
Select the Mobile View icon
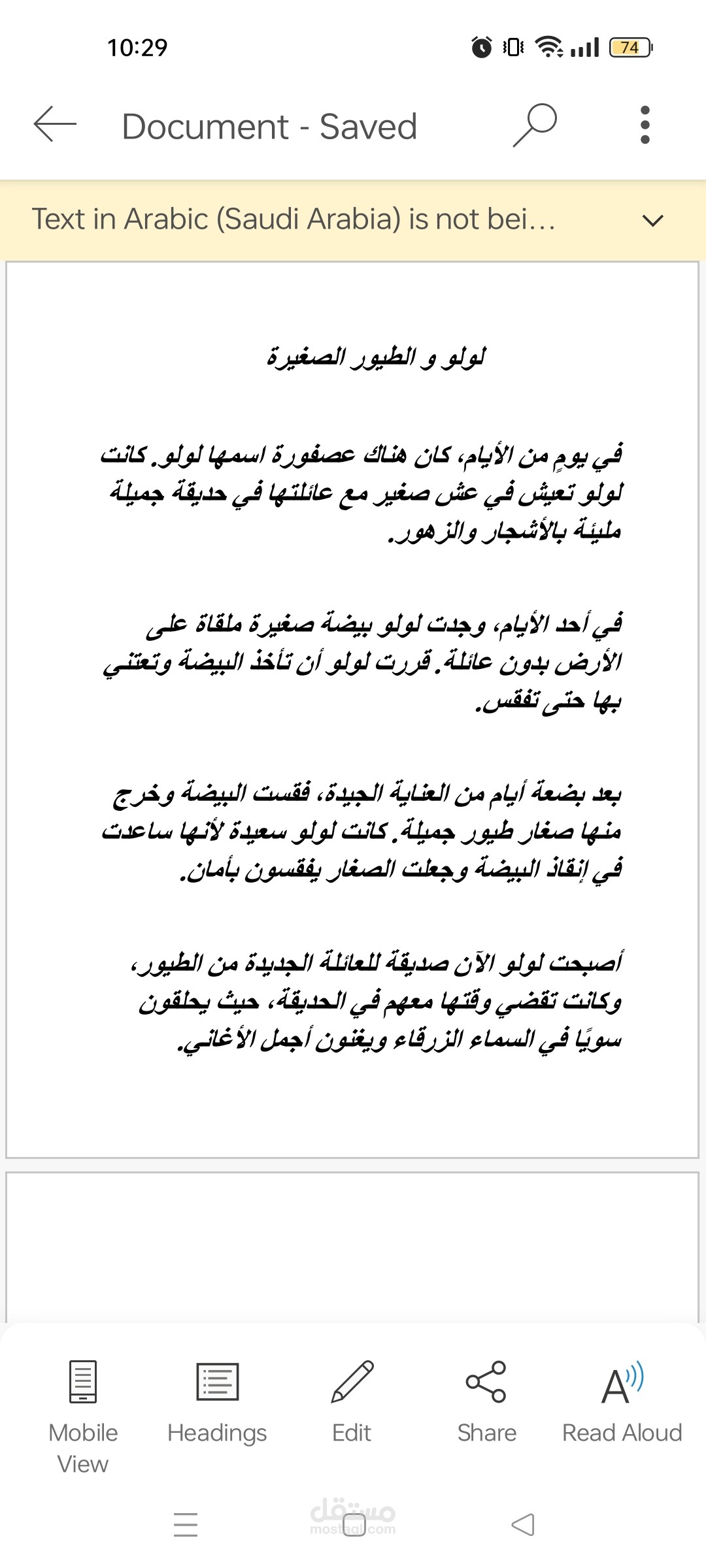pyautogui.click(x=83, y=1380)
